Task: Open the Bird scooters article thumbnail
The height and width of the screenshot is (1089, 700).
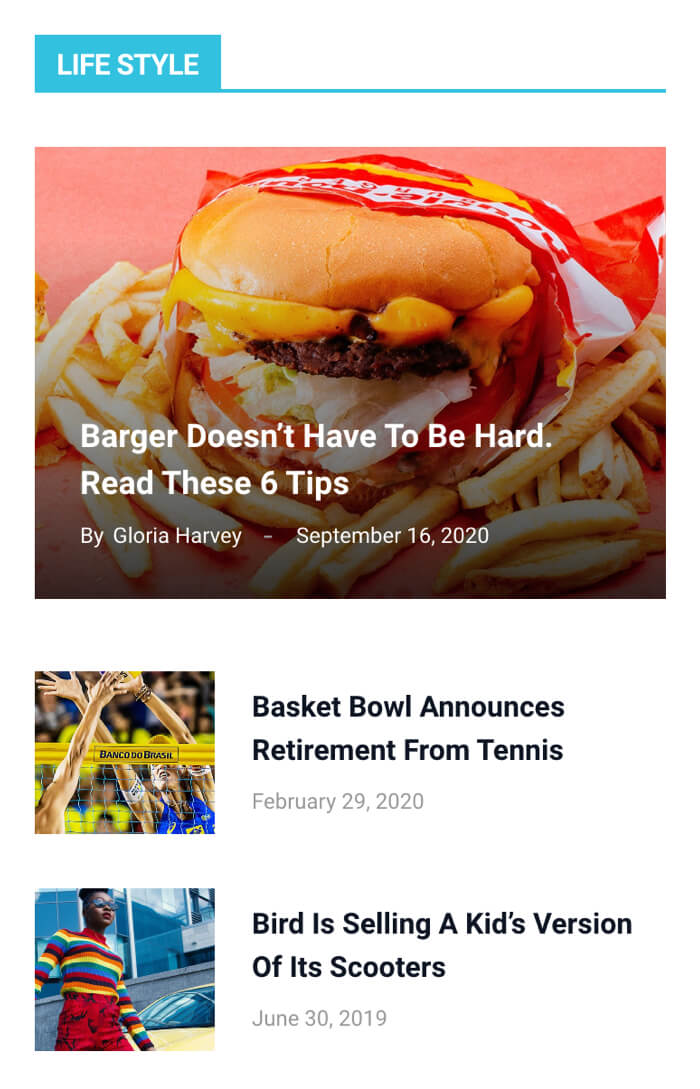Action: point(125,969)
